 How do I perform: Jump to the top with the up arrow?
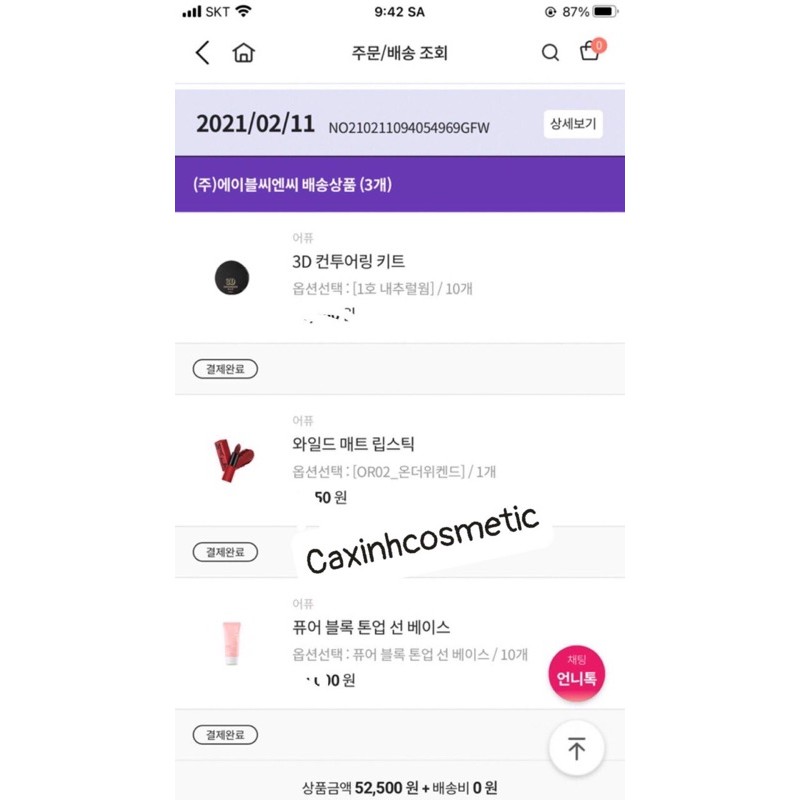point(576,749)
